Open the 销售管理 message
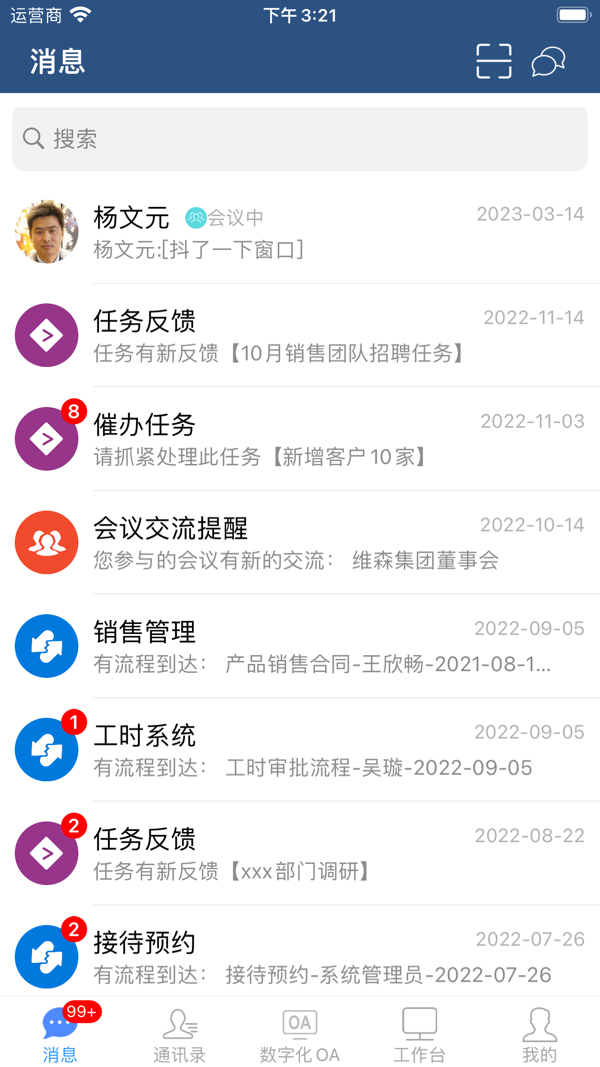This screenshot has width=600, height=1067. point(300,647)
